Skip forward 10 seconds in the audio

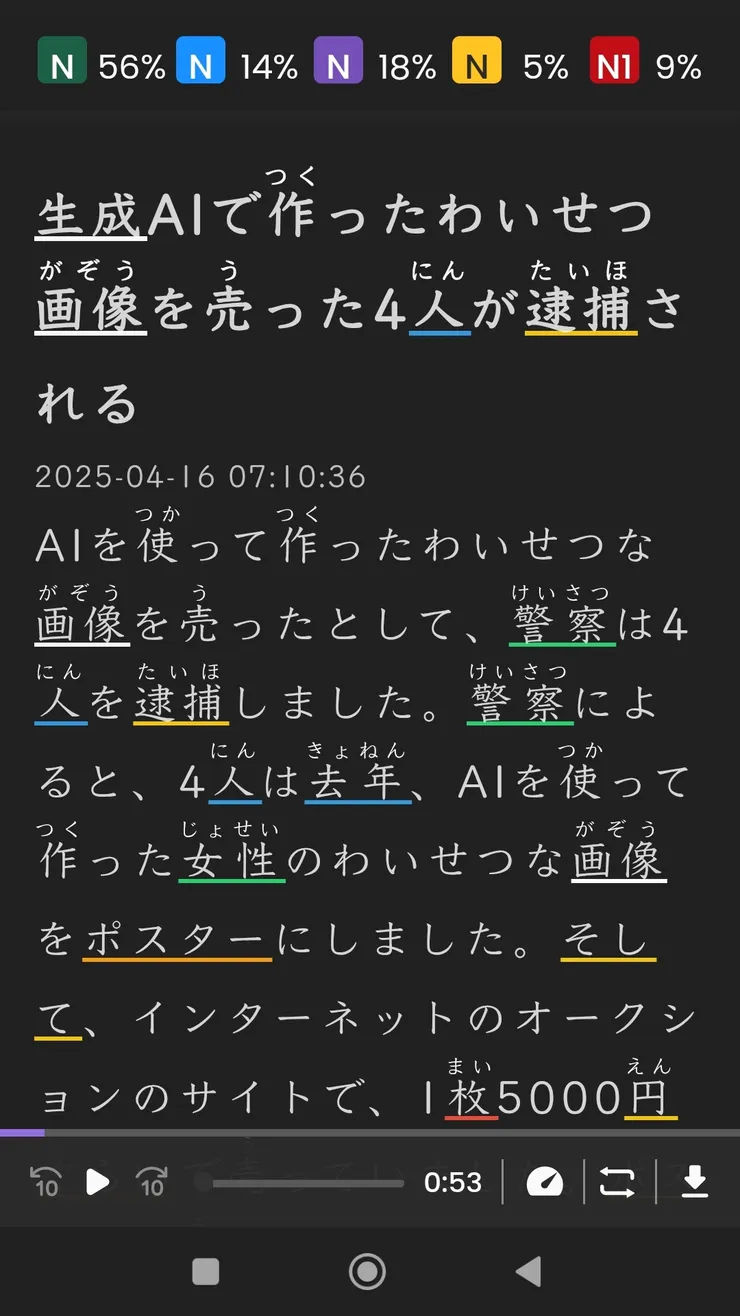click(152, 1182)
